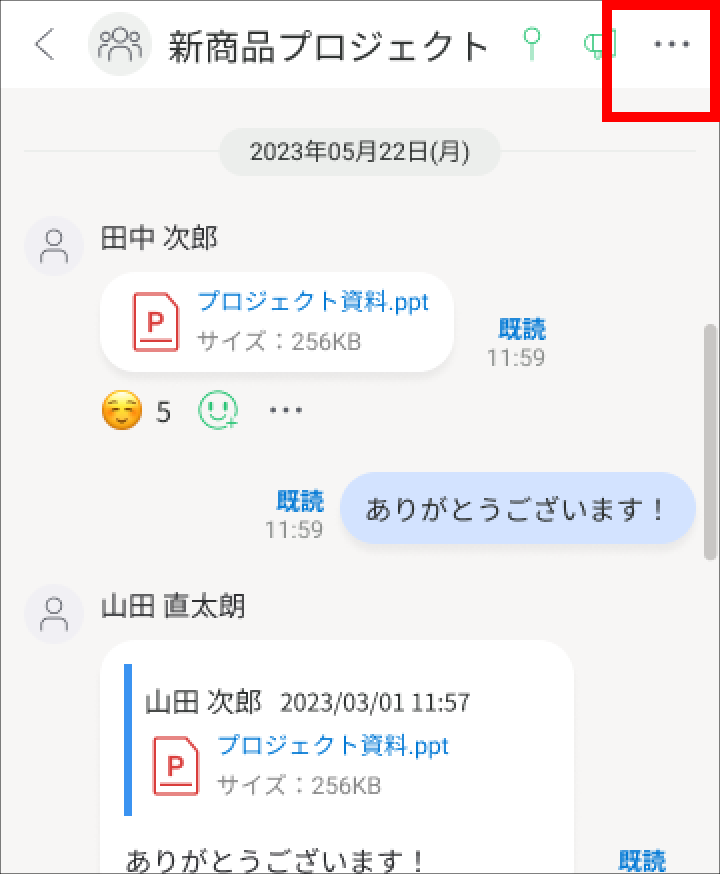
Task: Open more options under 田中 次郎's file
Action: 286,411
